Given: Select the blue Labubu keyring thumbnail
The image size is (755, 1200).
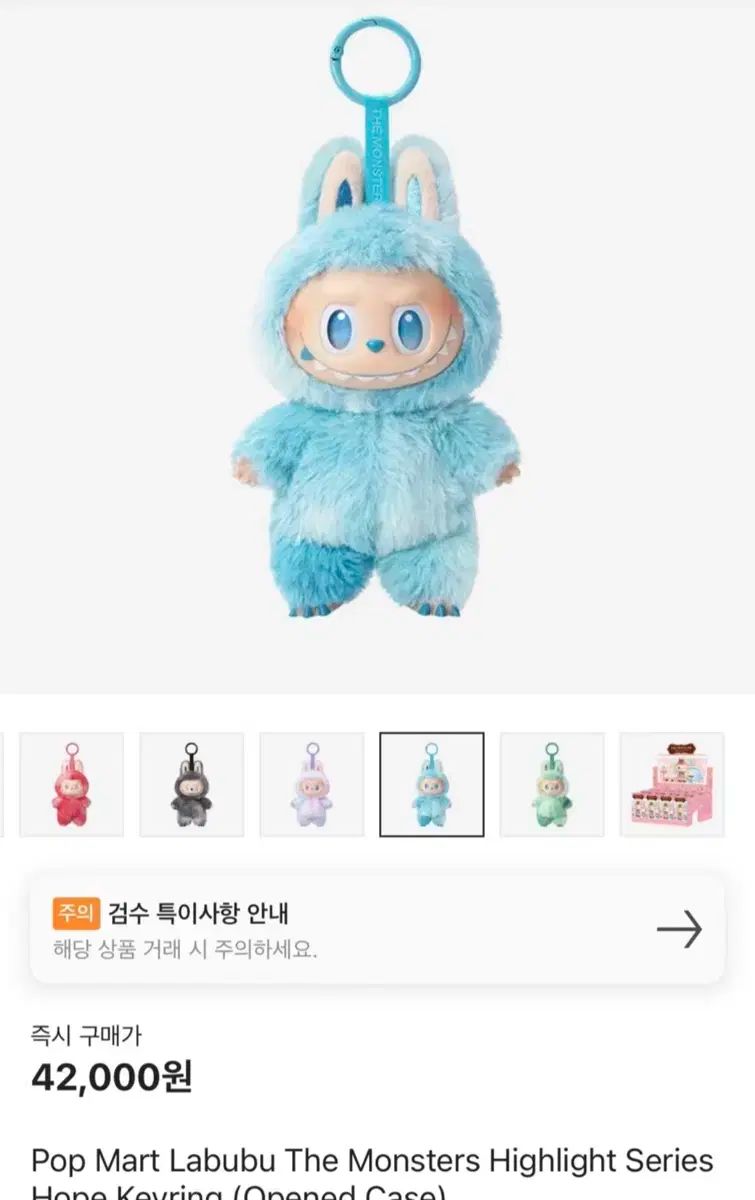Looking at the screenshot, I should pos(431,785).
